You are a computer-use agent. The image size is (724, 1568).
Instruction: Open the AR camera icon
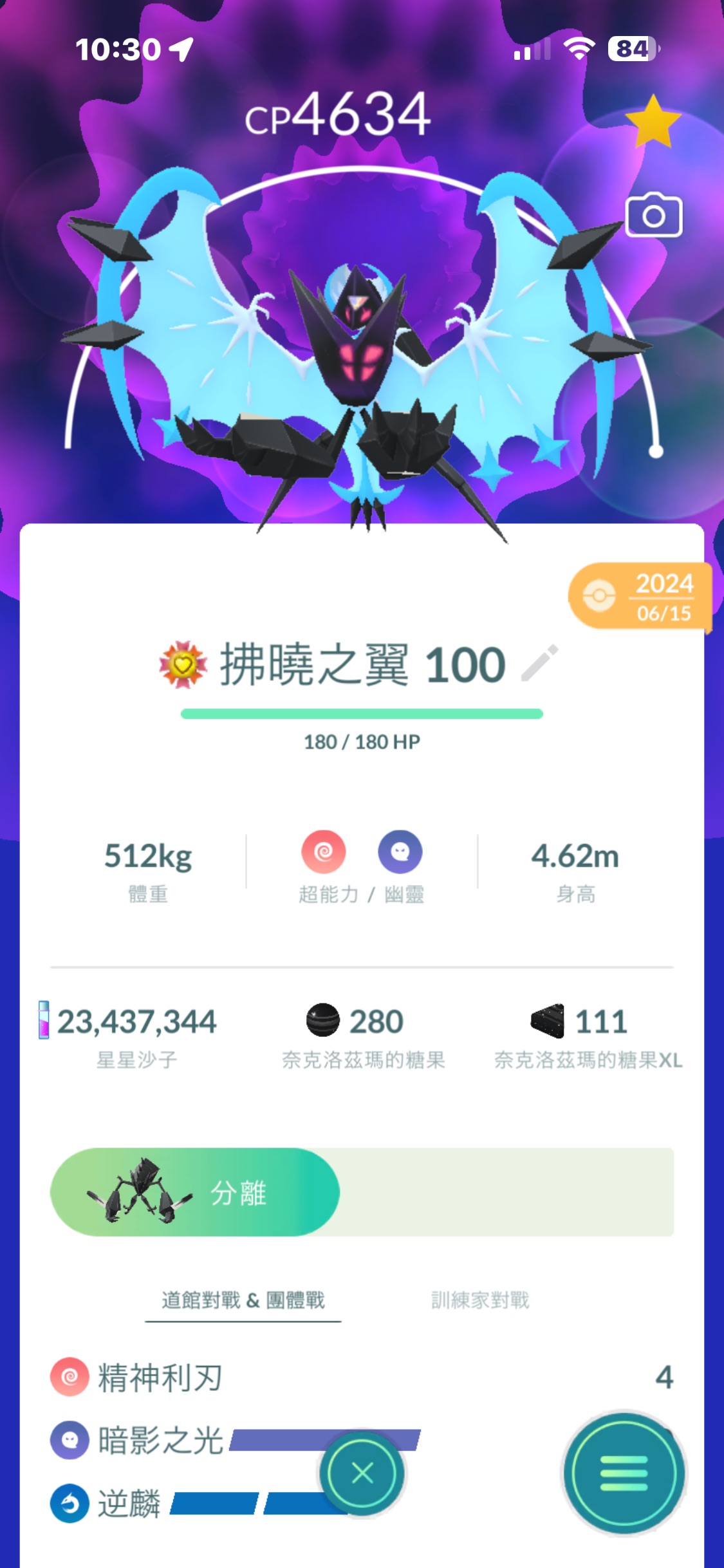(653, 215)
